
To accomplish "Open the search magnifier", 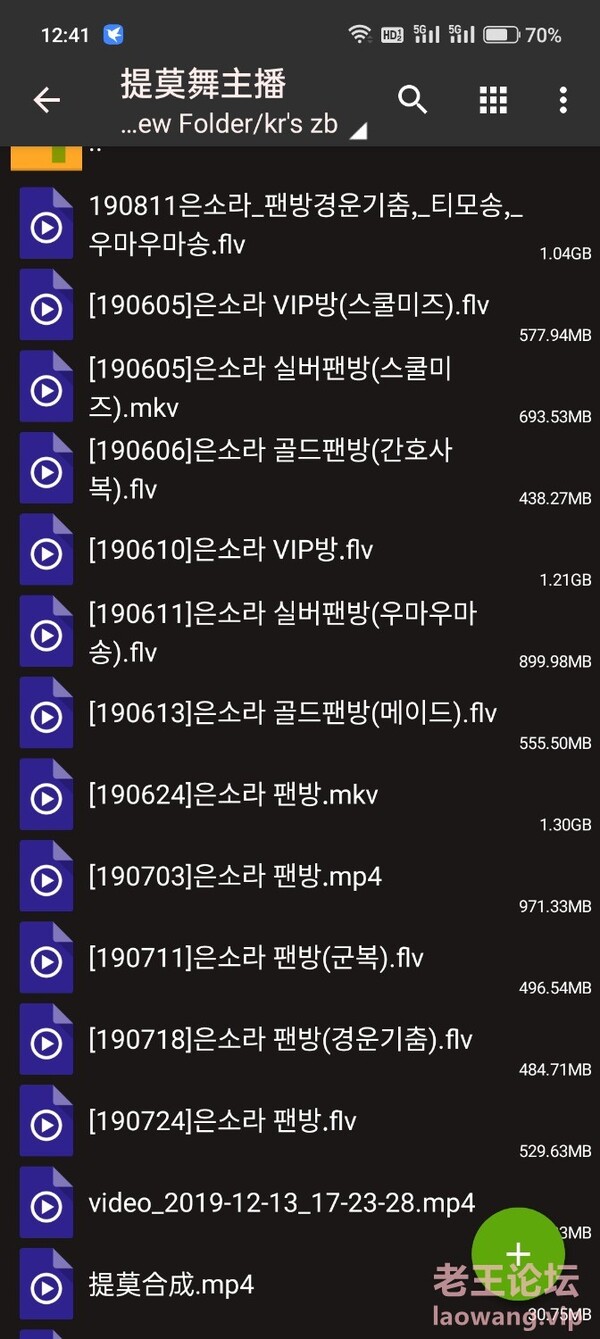I will point(413,99).
